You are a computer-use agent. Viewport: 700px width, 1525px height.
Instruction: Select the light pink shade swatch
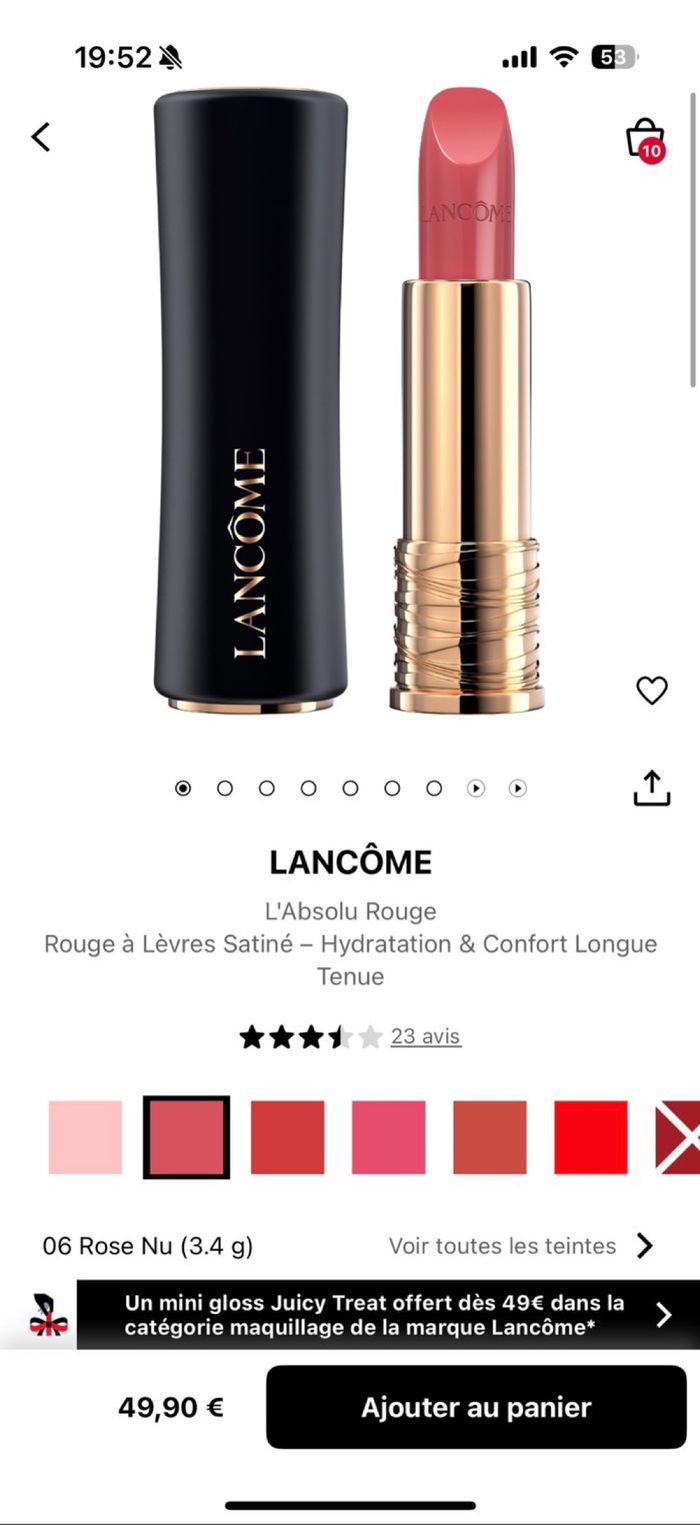pyautogui.click(x=85, y=1137)
